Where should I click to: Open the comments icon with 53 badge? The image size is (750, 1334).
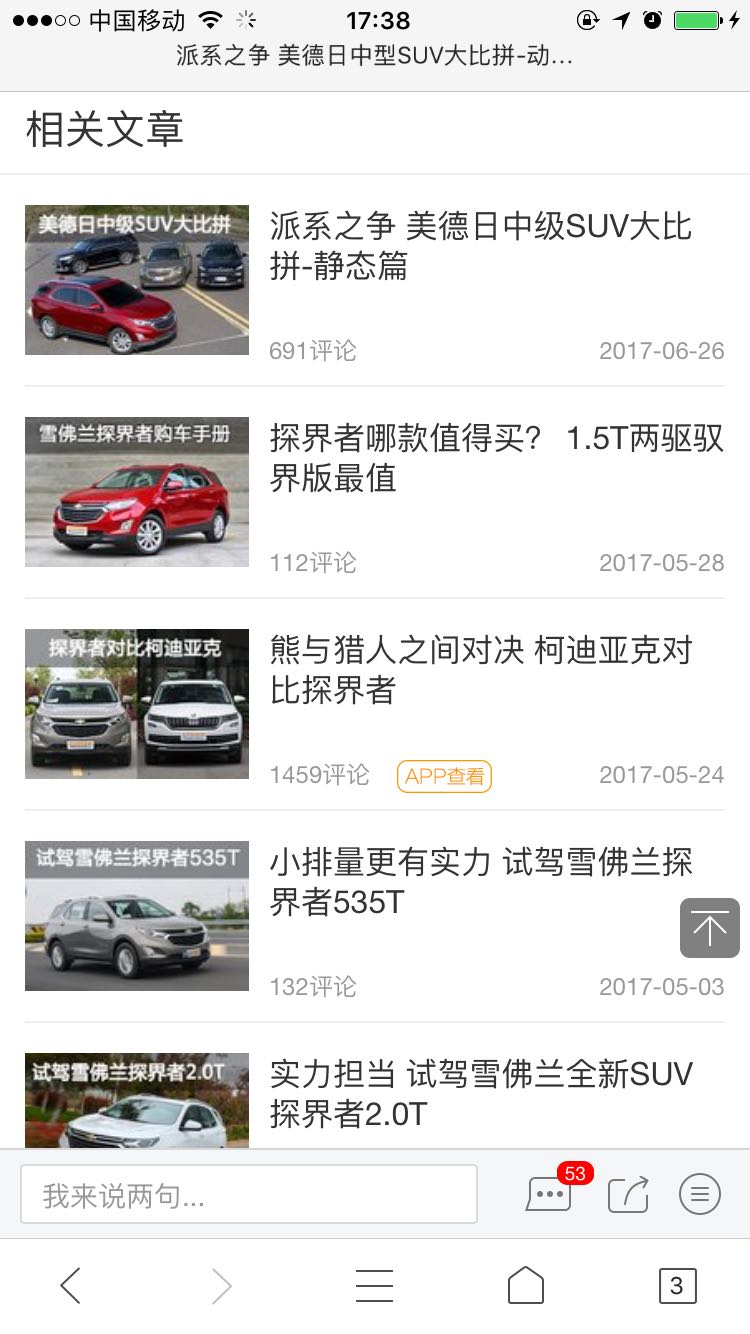(x=549, y=1194)
